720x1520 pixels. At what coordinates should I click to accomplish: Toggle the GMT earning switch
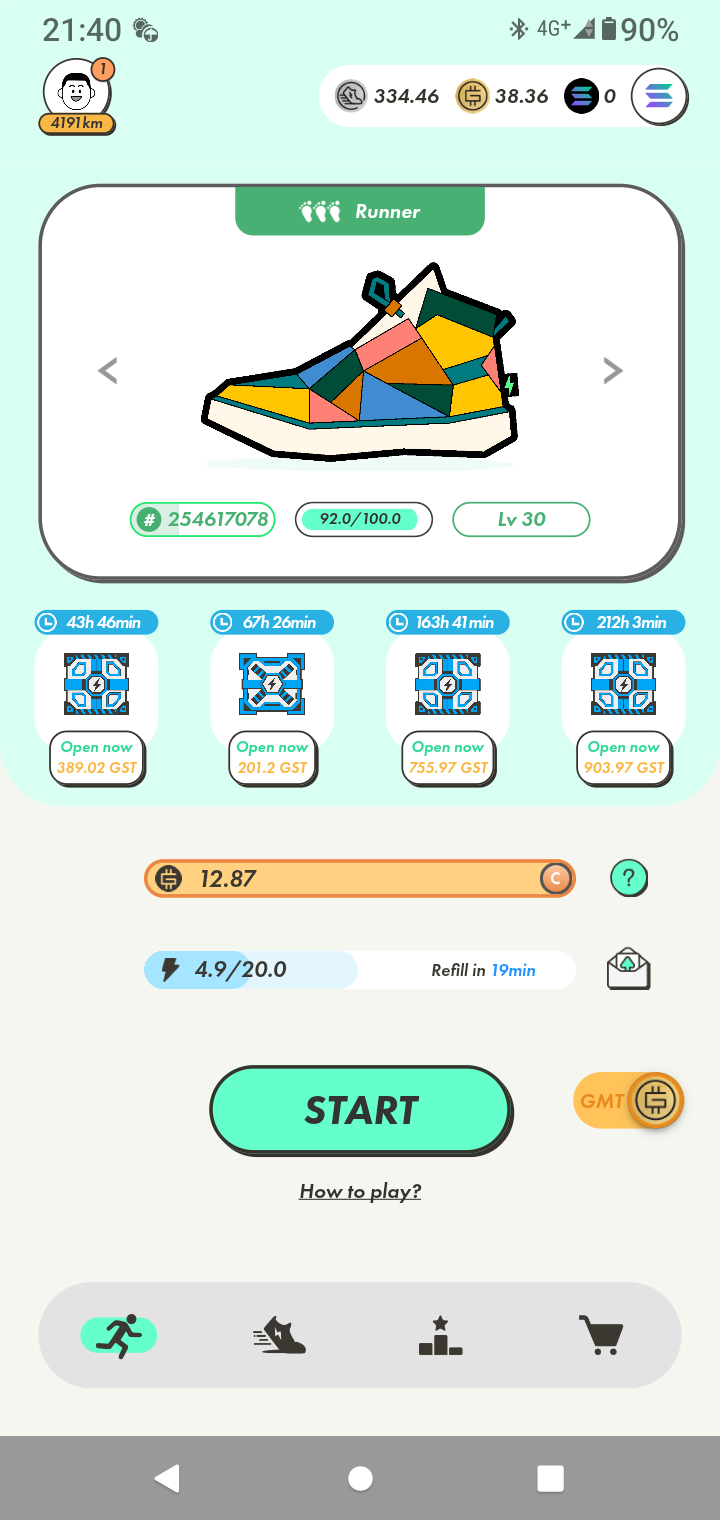coord(628,1101)
